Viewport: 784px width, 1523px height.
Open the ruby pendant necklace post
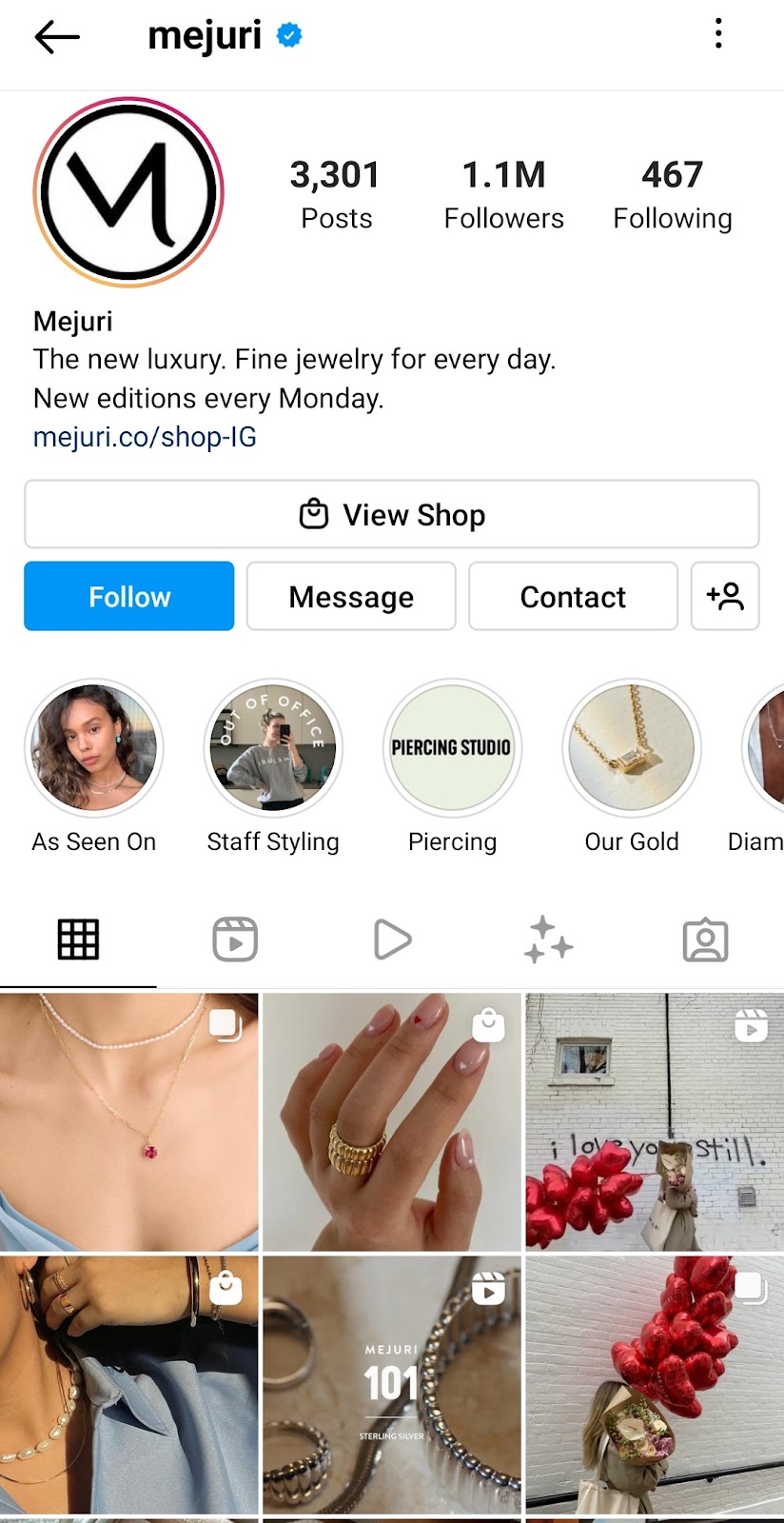pyautogui.click(x=129, y=1122)
